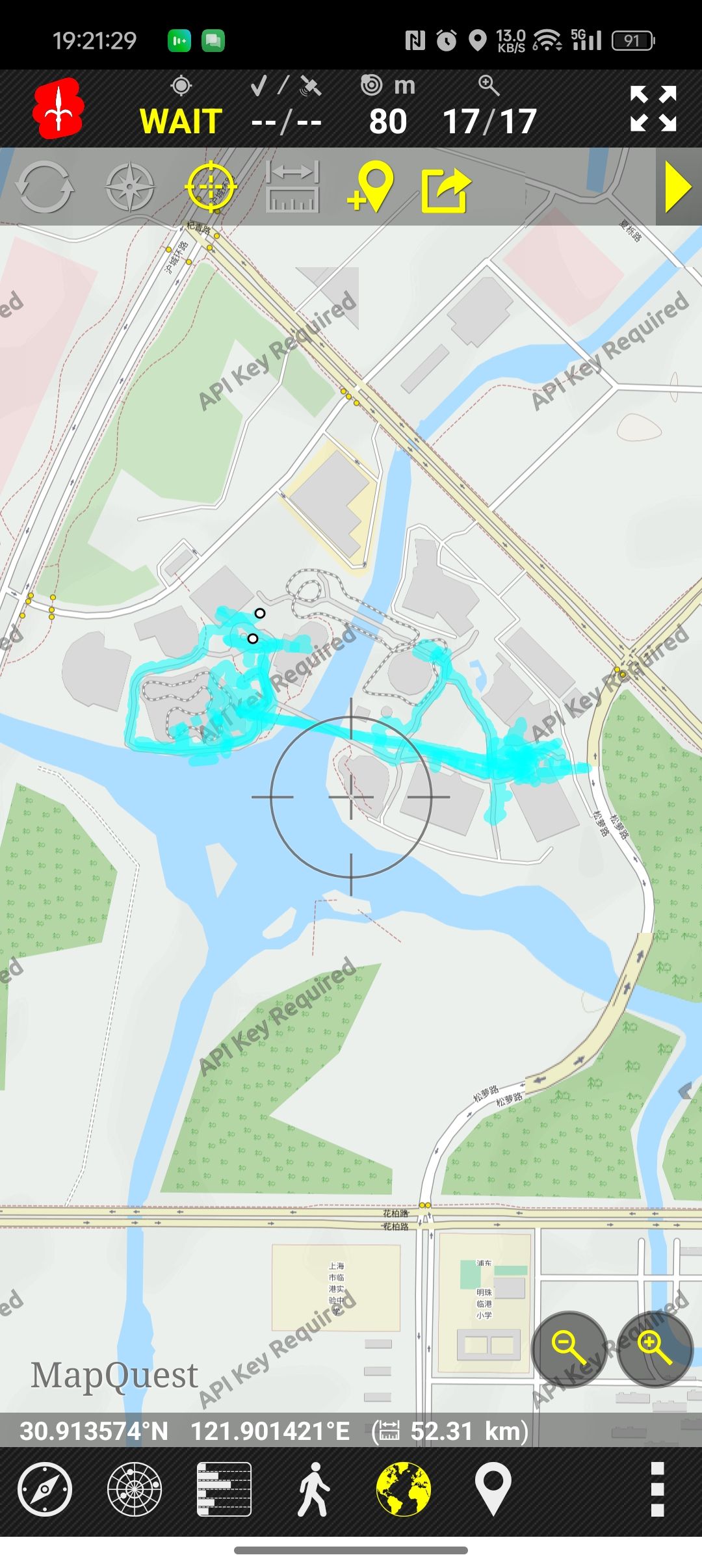Select the globe map tab
The height and width of the screenshot is (1568, 702).
[403, 1489]
